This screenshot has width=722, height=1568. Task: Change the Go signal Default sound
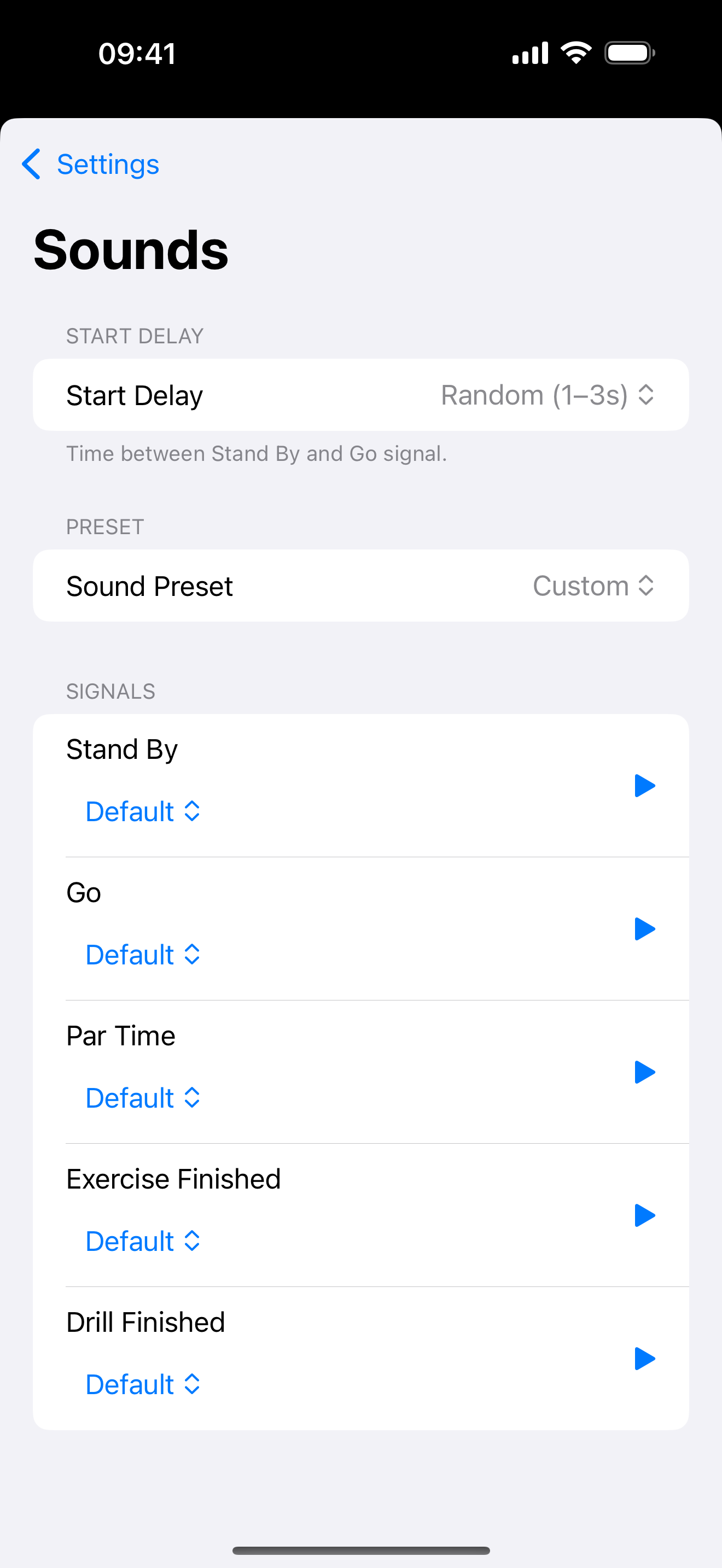[142, 955]
